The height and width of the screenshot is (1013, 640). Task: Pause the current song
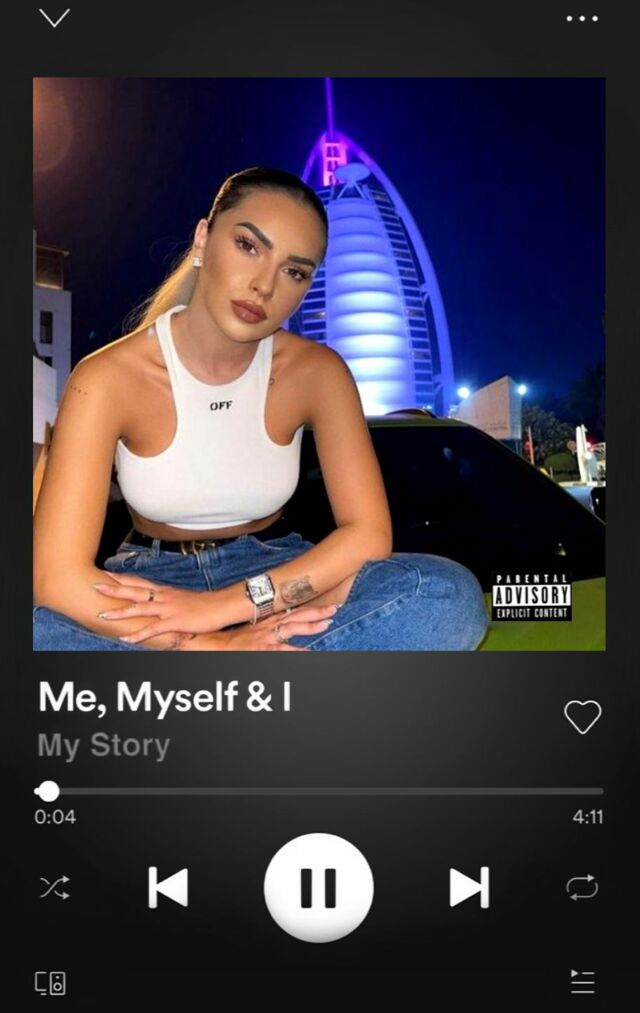(x=319, y=887)
